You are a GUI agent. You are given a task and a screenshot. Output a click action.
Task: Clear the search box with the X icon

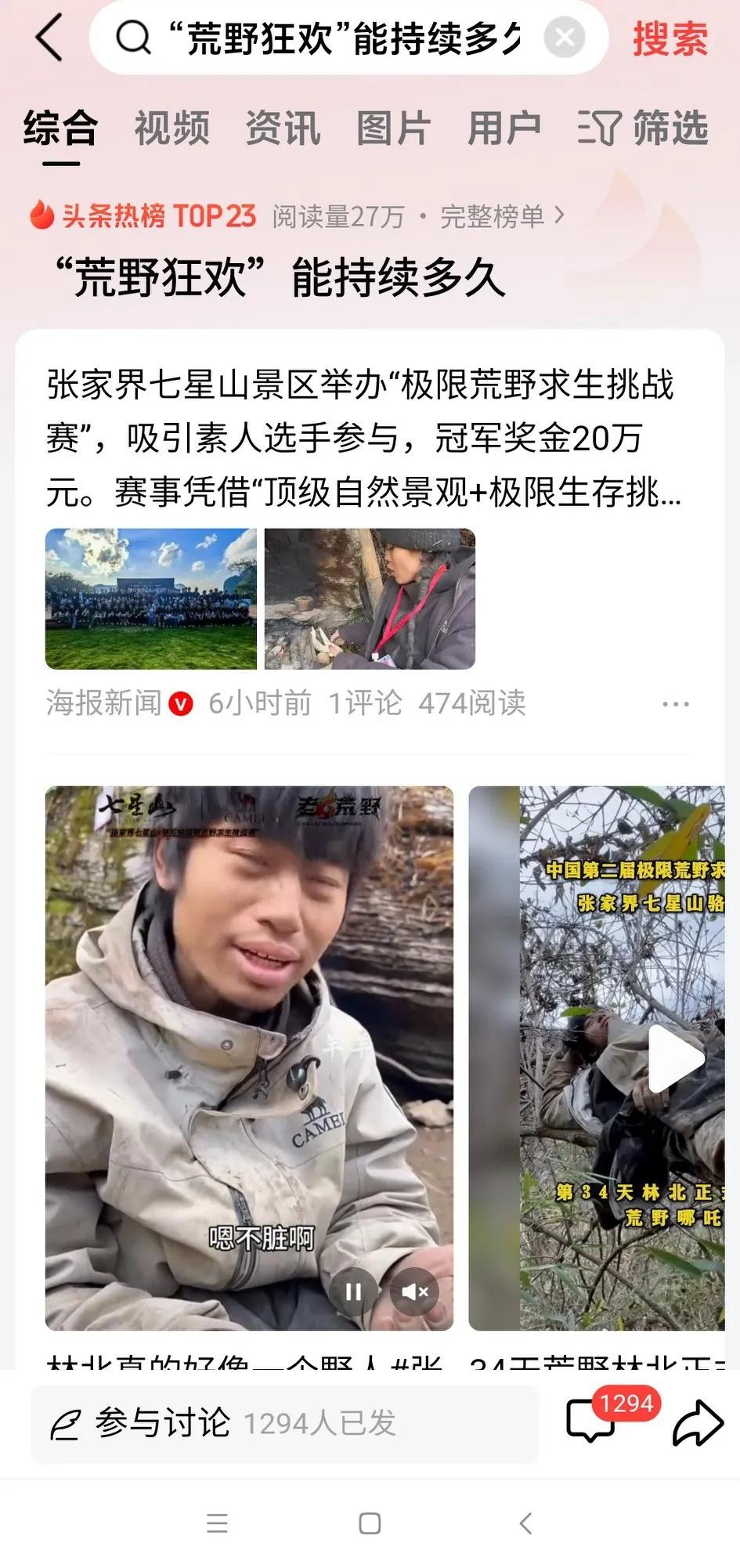561,38
